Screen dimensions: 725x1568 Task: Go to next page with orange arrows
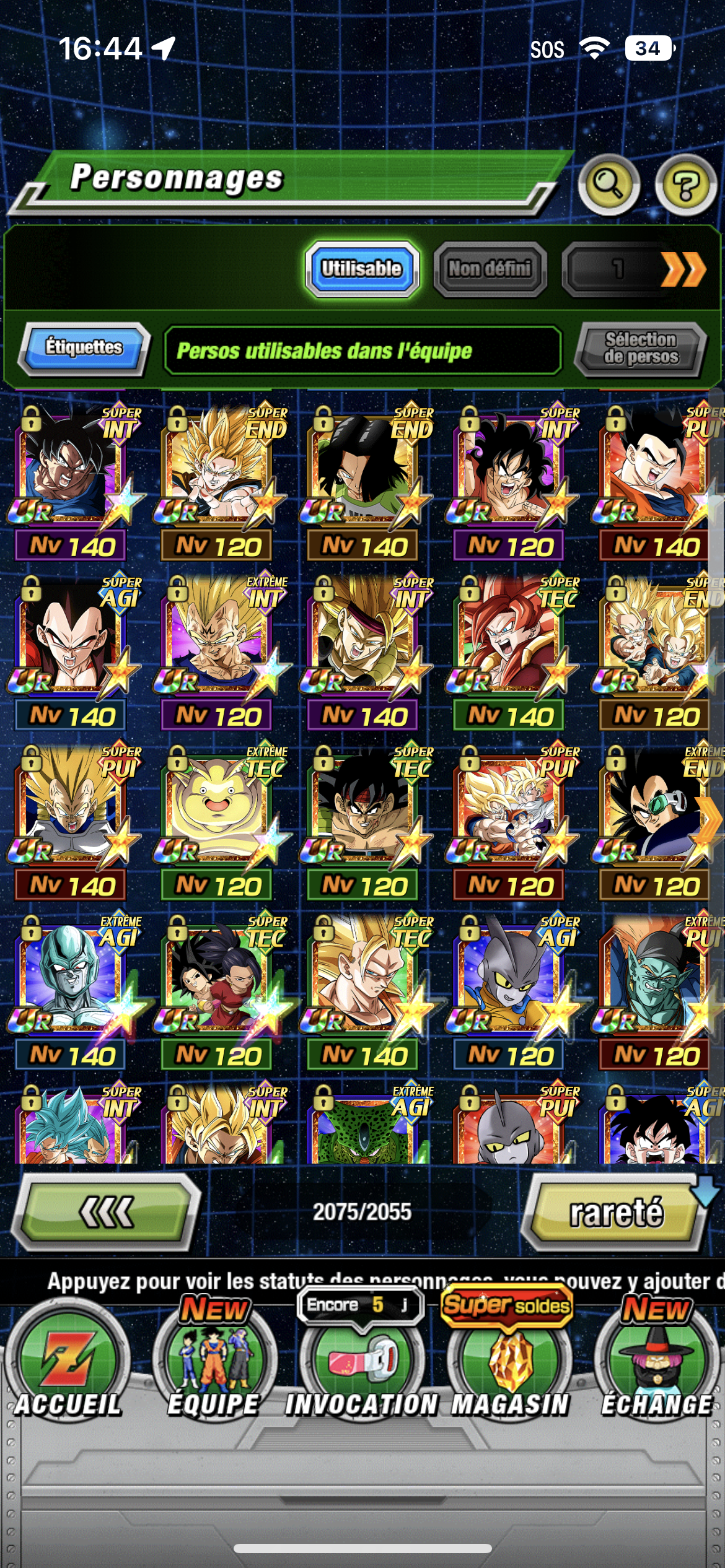[x=683, y=269]
